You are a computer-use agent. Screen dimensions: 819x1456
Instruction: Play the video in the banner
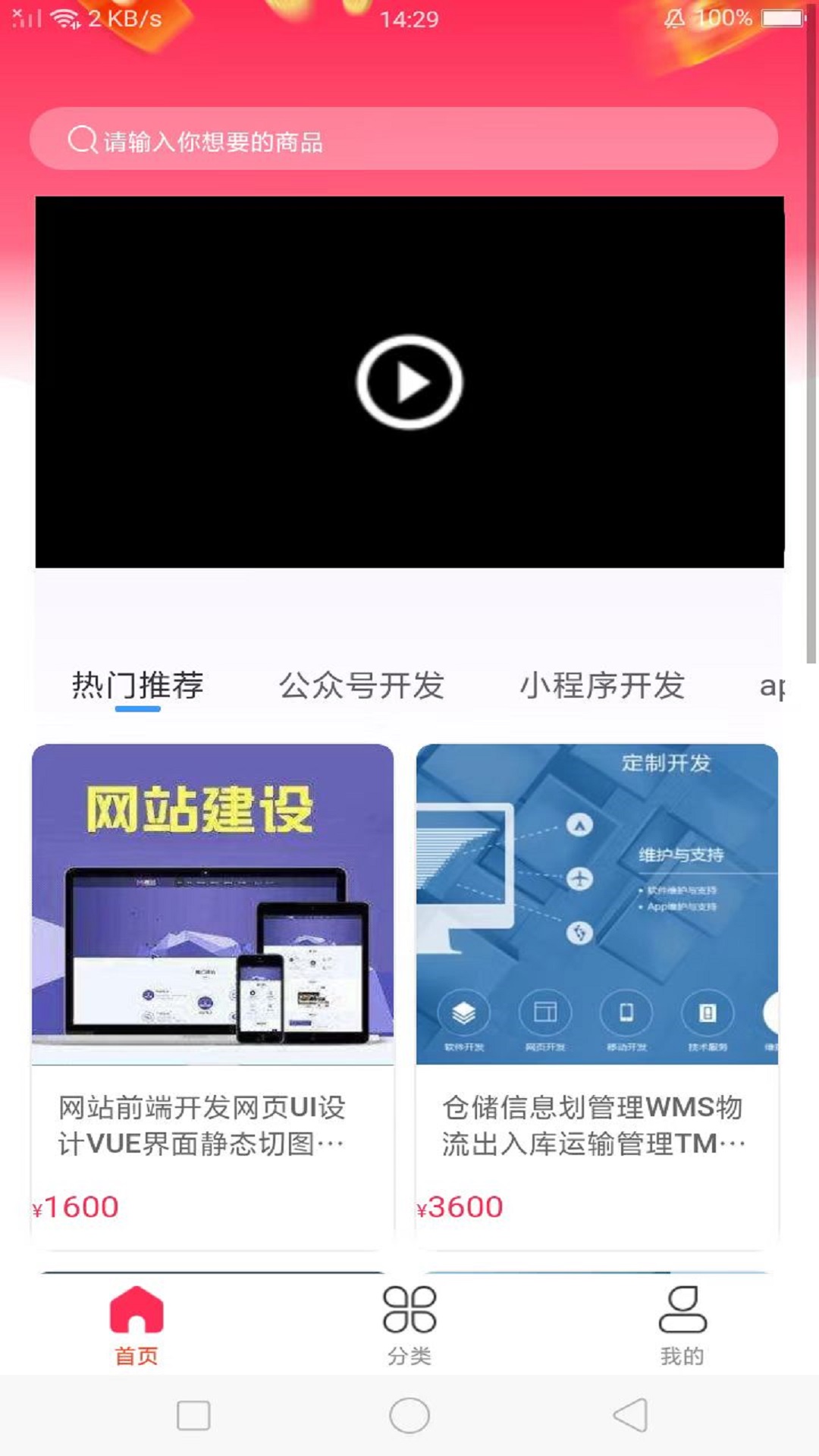coord(409,382)
